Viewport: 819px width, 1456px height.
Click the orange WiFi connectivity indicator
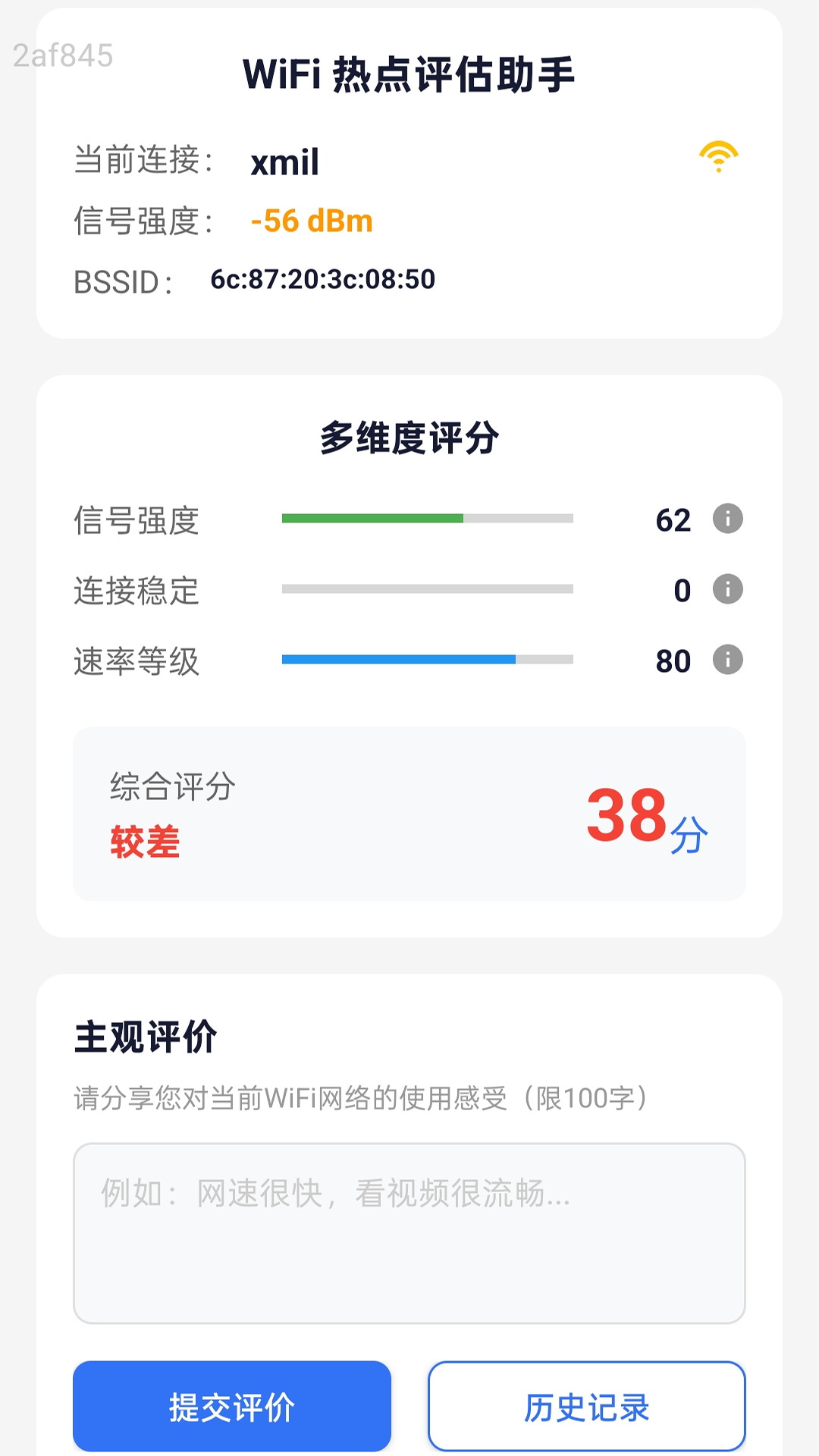coord(719,155)
